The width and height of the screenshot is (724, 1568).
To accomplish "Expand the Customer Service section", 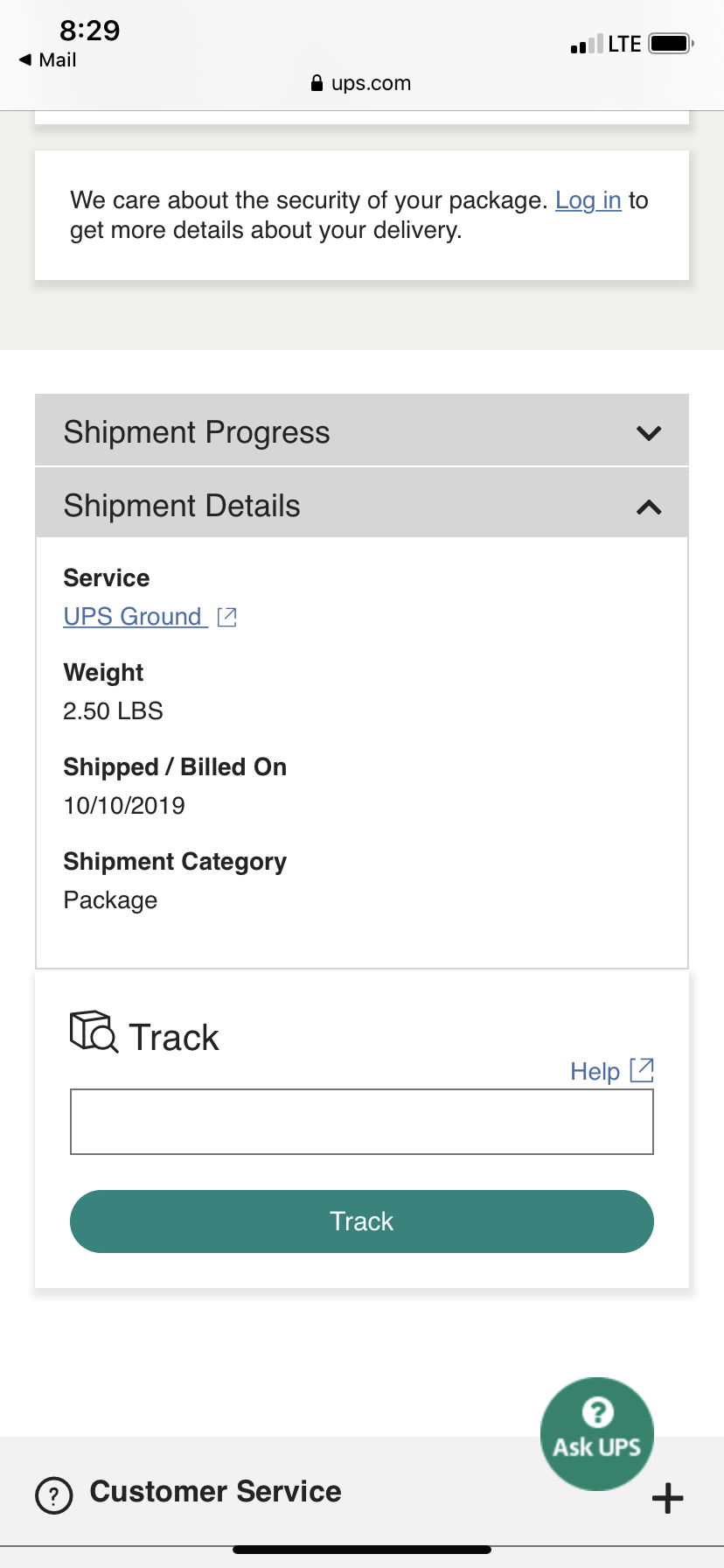I will [x=362, y=1493].
